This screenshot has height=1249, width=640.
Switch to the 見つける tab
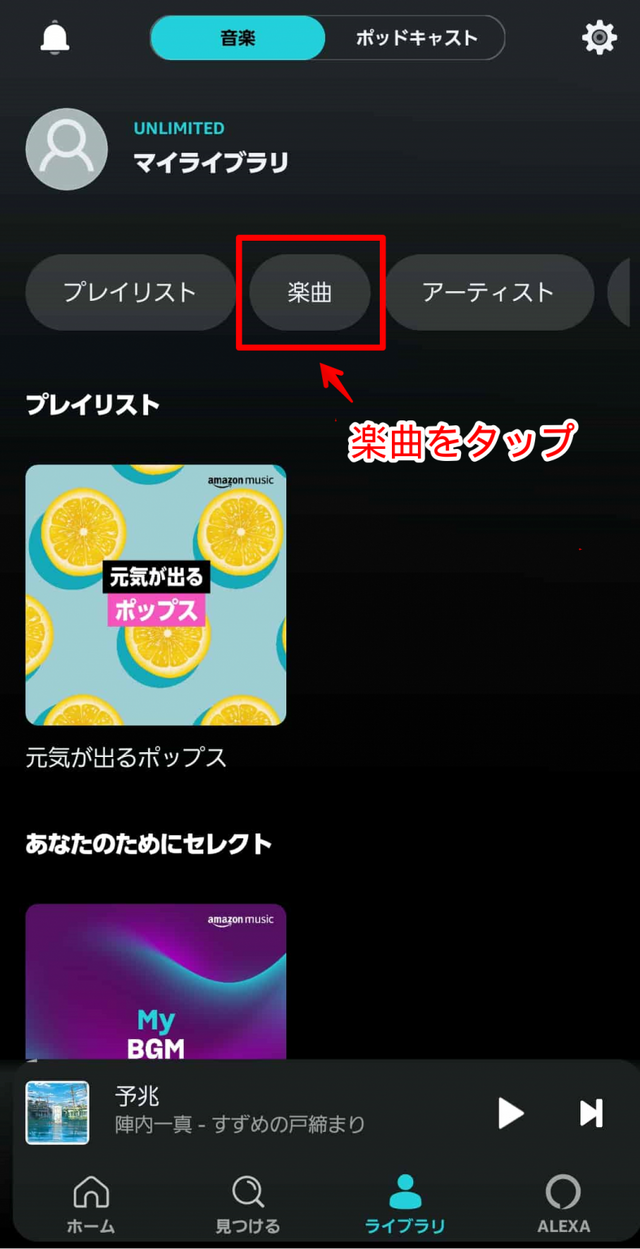coord(248,1204)
